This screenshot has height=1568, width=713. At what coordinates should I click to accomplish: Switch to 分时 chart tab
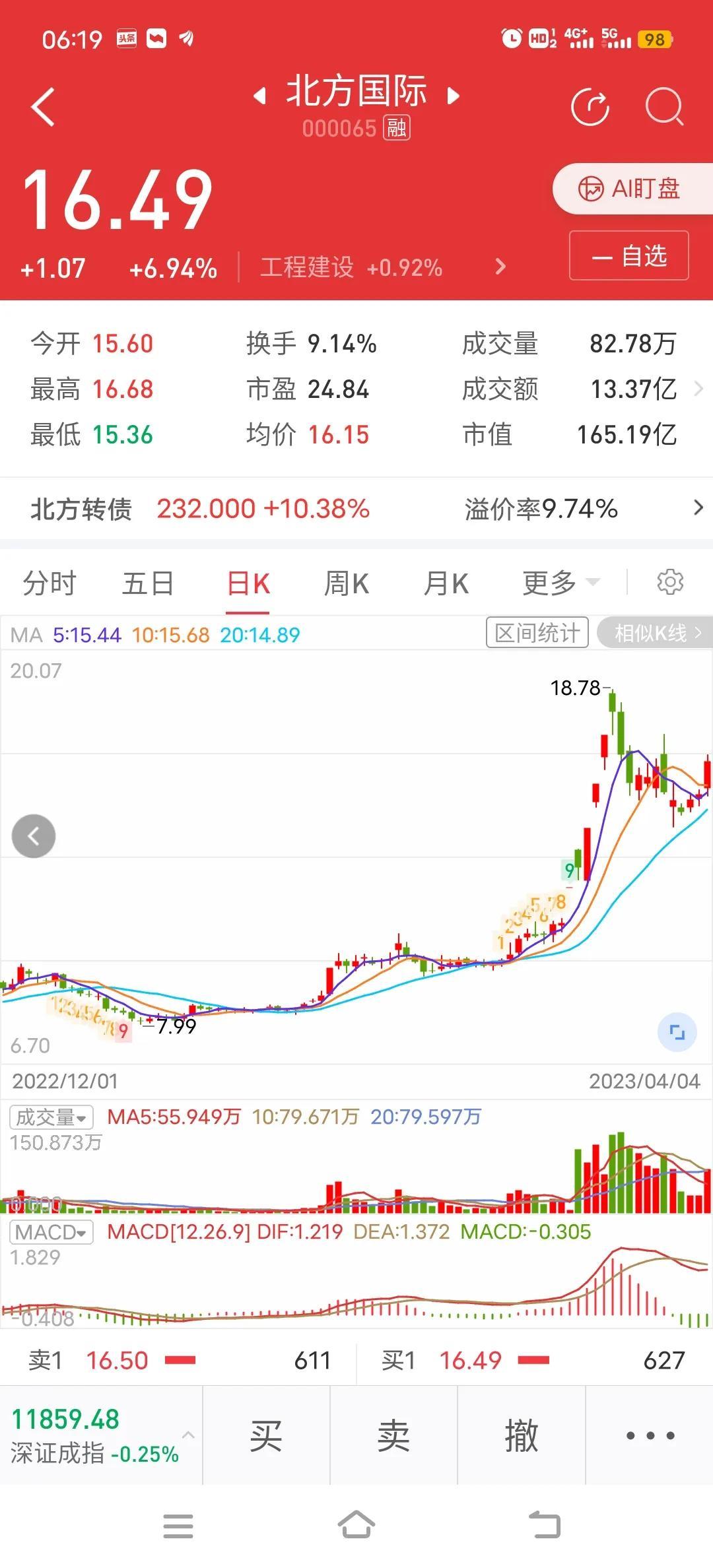(50, 583)
